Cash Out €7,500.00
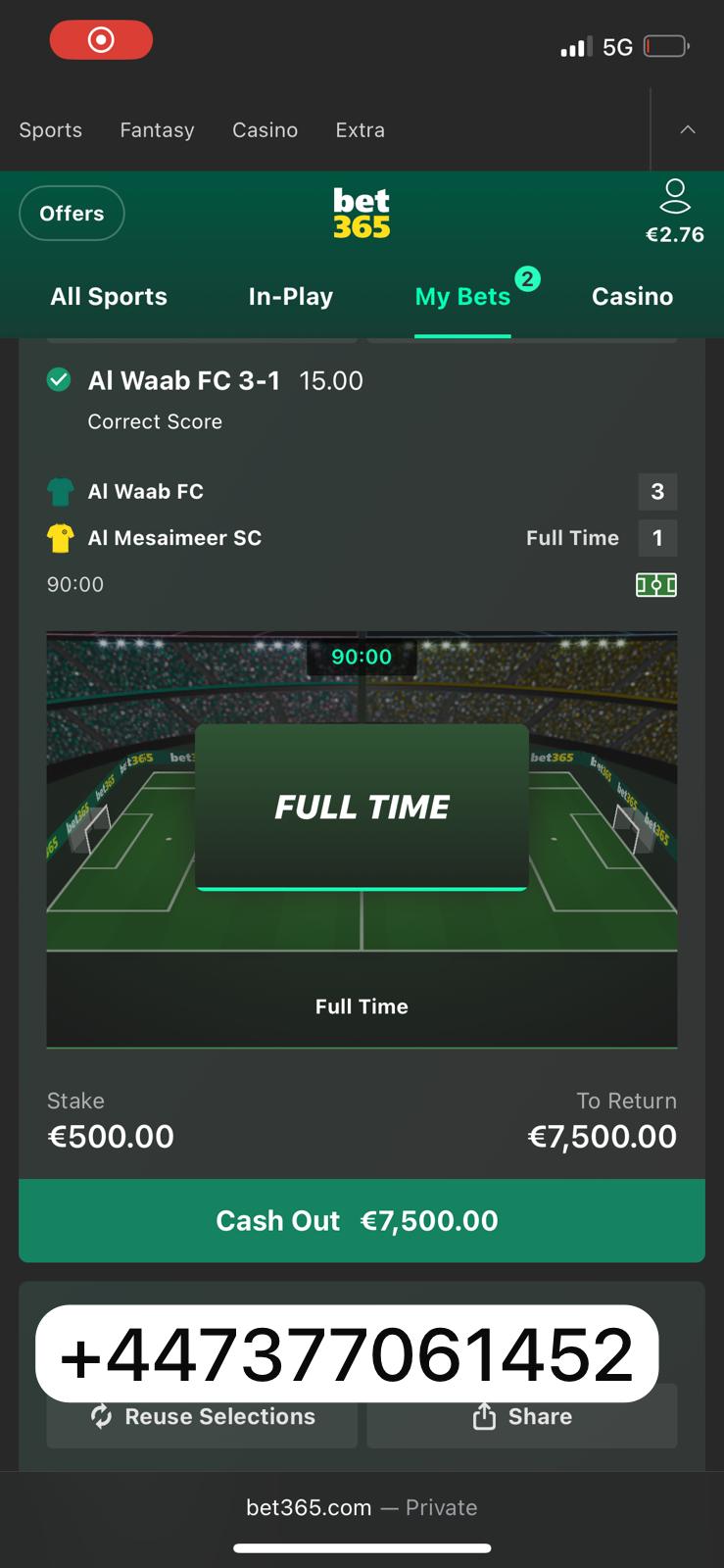 coord(362,1220)
